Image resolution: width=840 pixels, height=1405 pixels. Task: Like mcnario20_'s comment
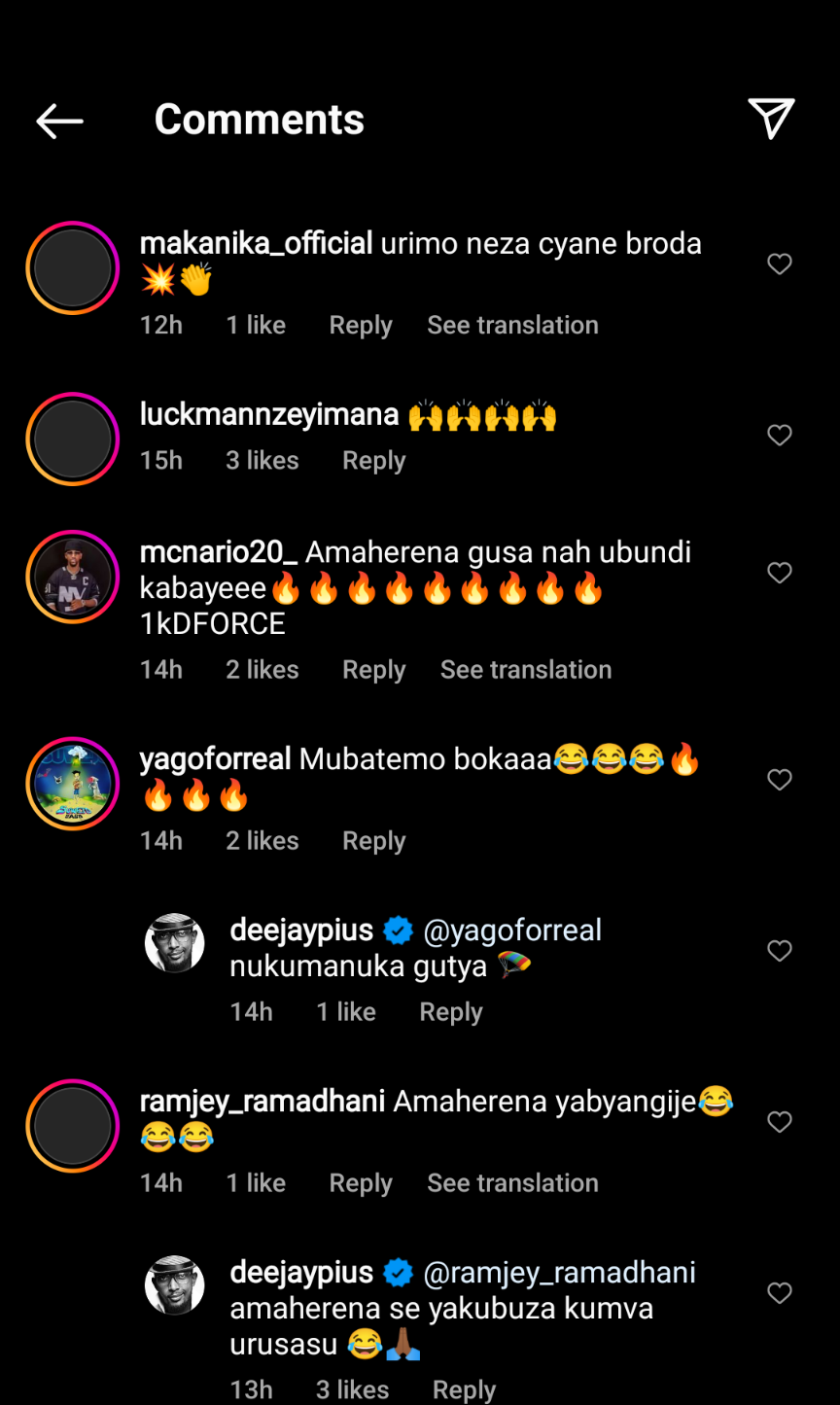pyautogui.click(x=779, y=574)
